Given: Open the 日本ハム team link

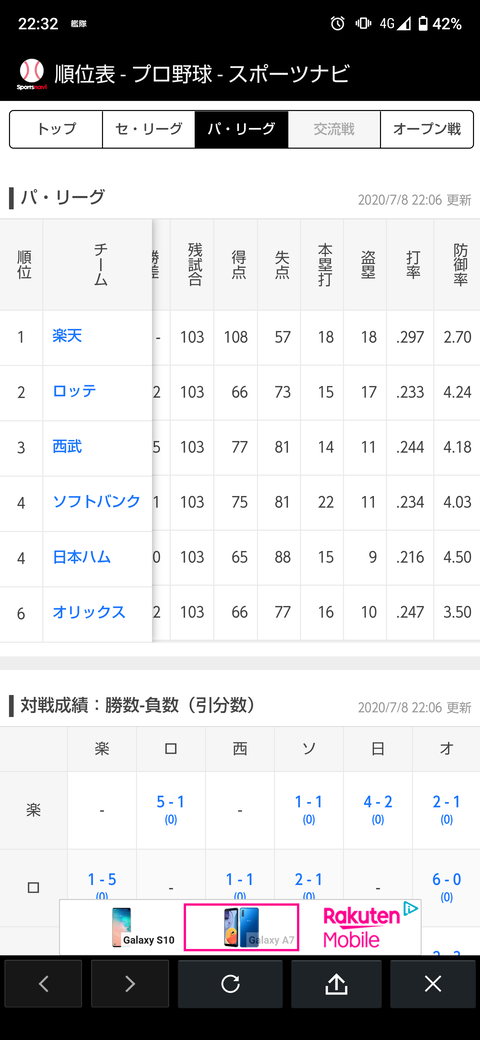Looking at the screenshot, I should point(82,556).
